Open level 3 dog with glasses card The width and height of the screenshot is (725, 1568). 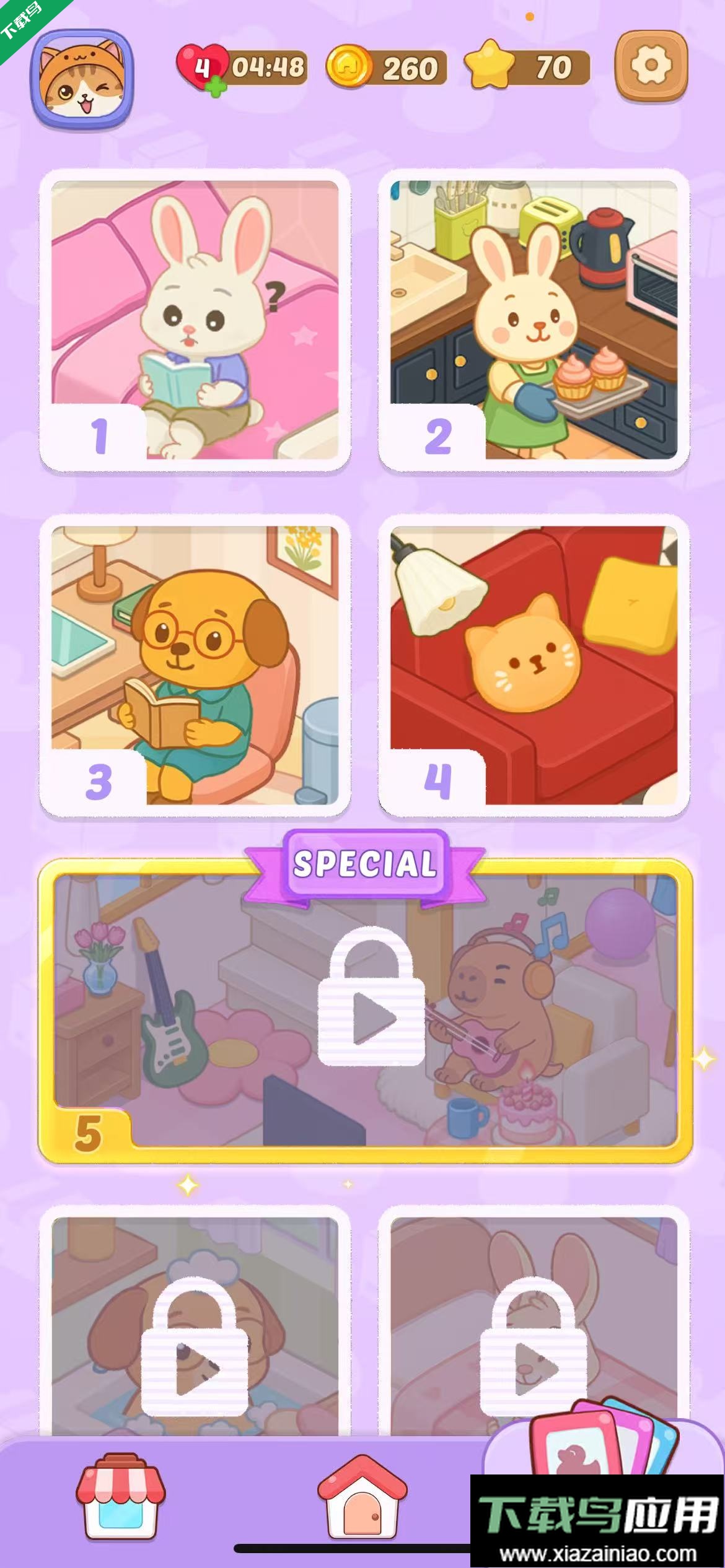pyautogui.click(x=195, y=665)
